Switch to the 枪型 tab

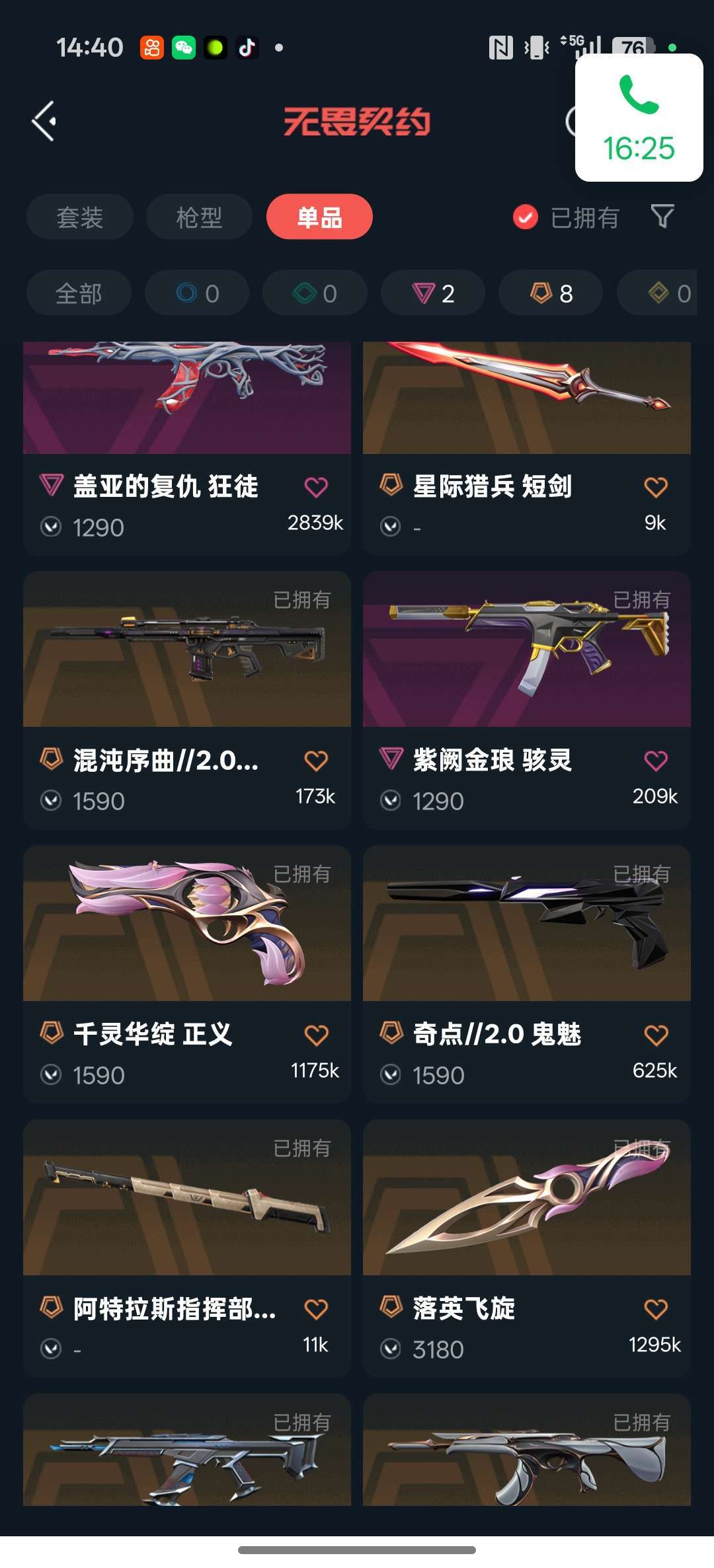pyautogui.click(x=198, y=217)
